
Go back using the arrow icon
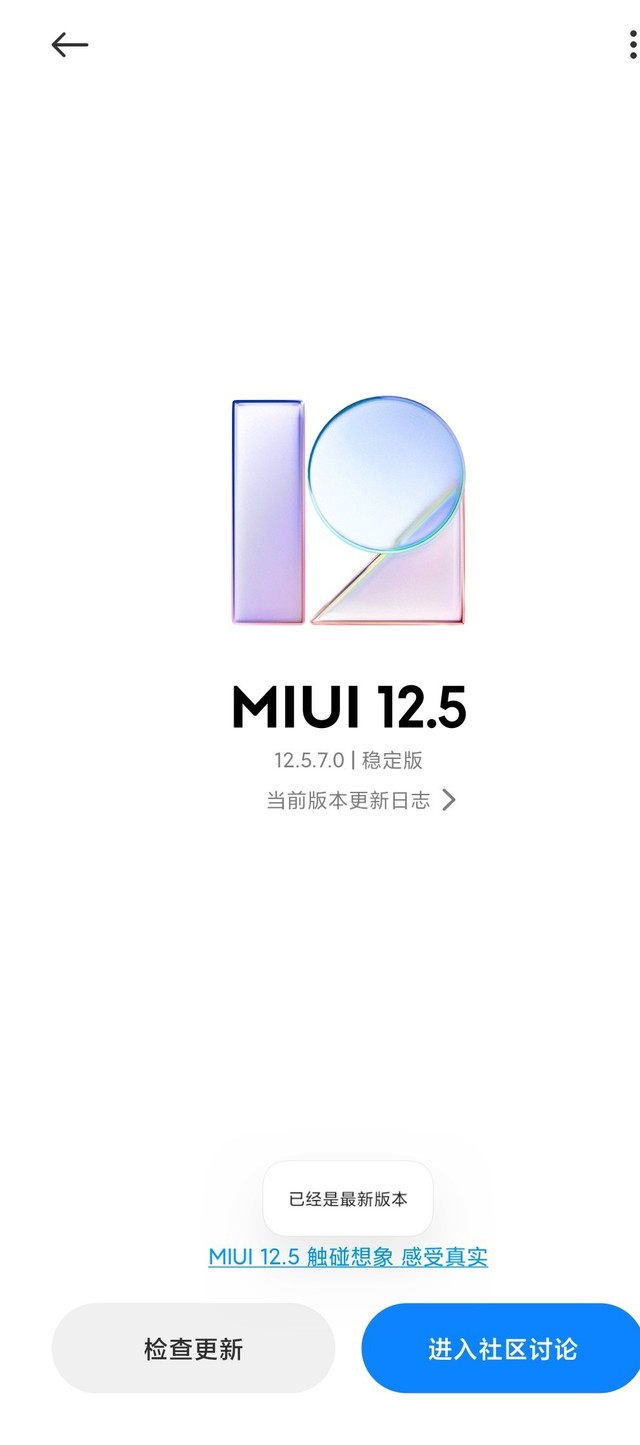click(x=70, y=45)
